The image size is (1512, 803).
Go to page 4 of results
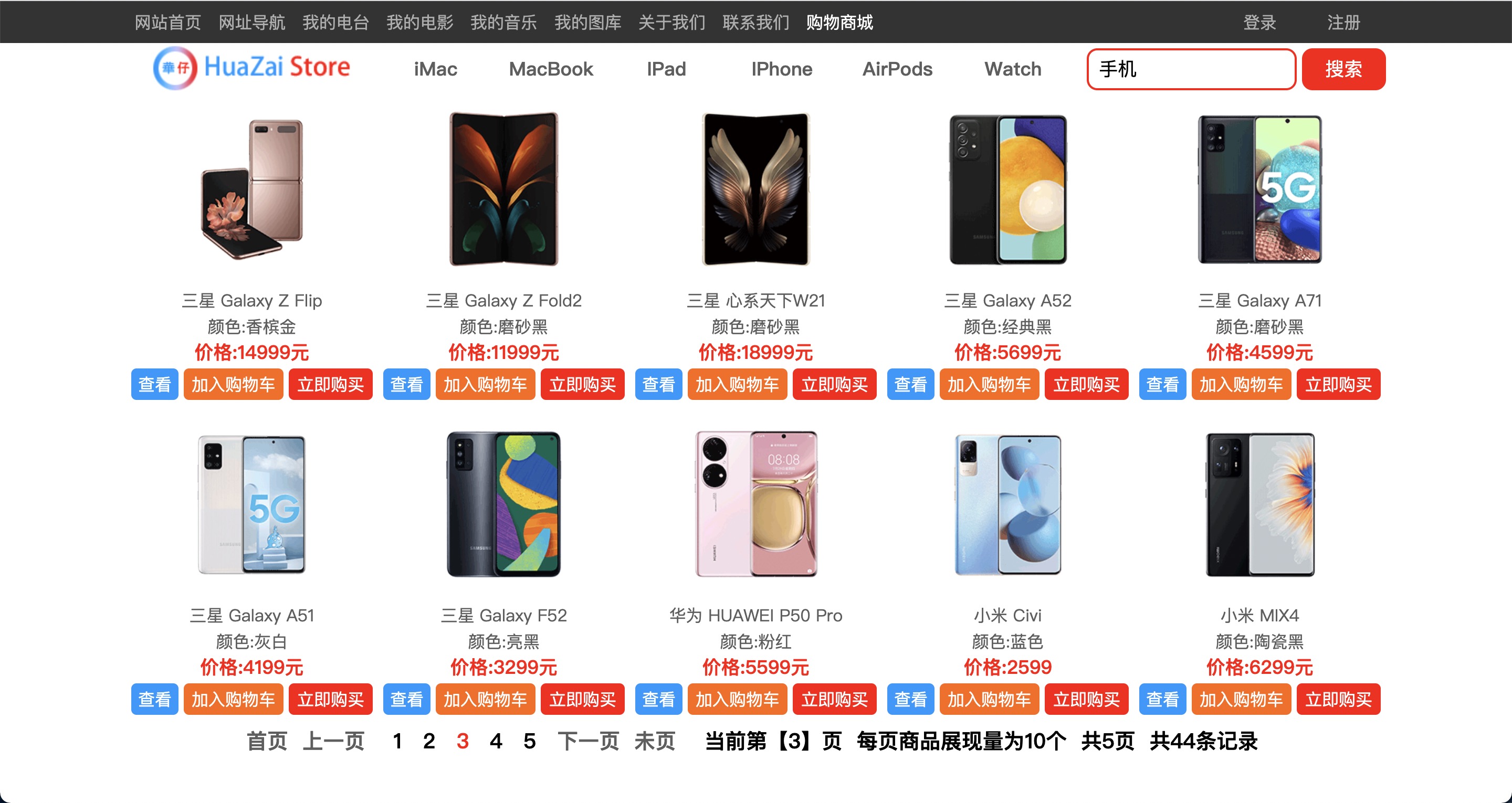[x=496, y=741]
